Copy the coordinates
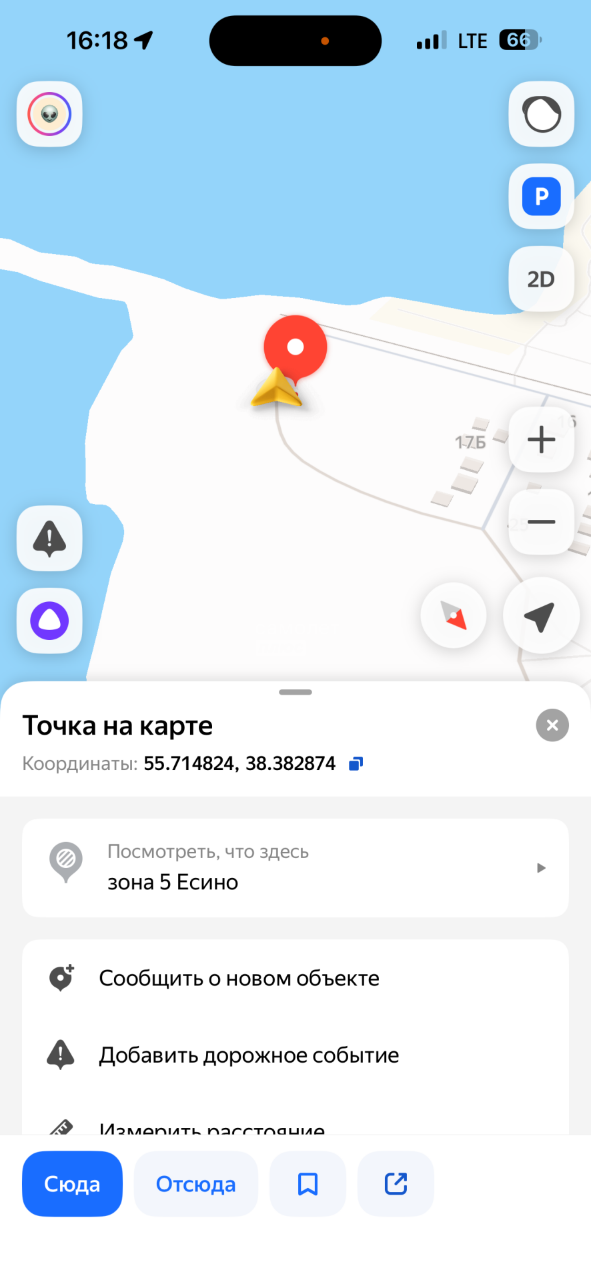 (355, 764)
